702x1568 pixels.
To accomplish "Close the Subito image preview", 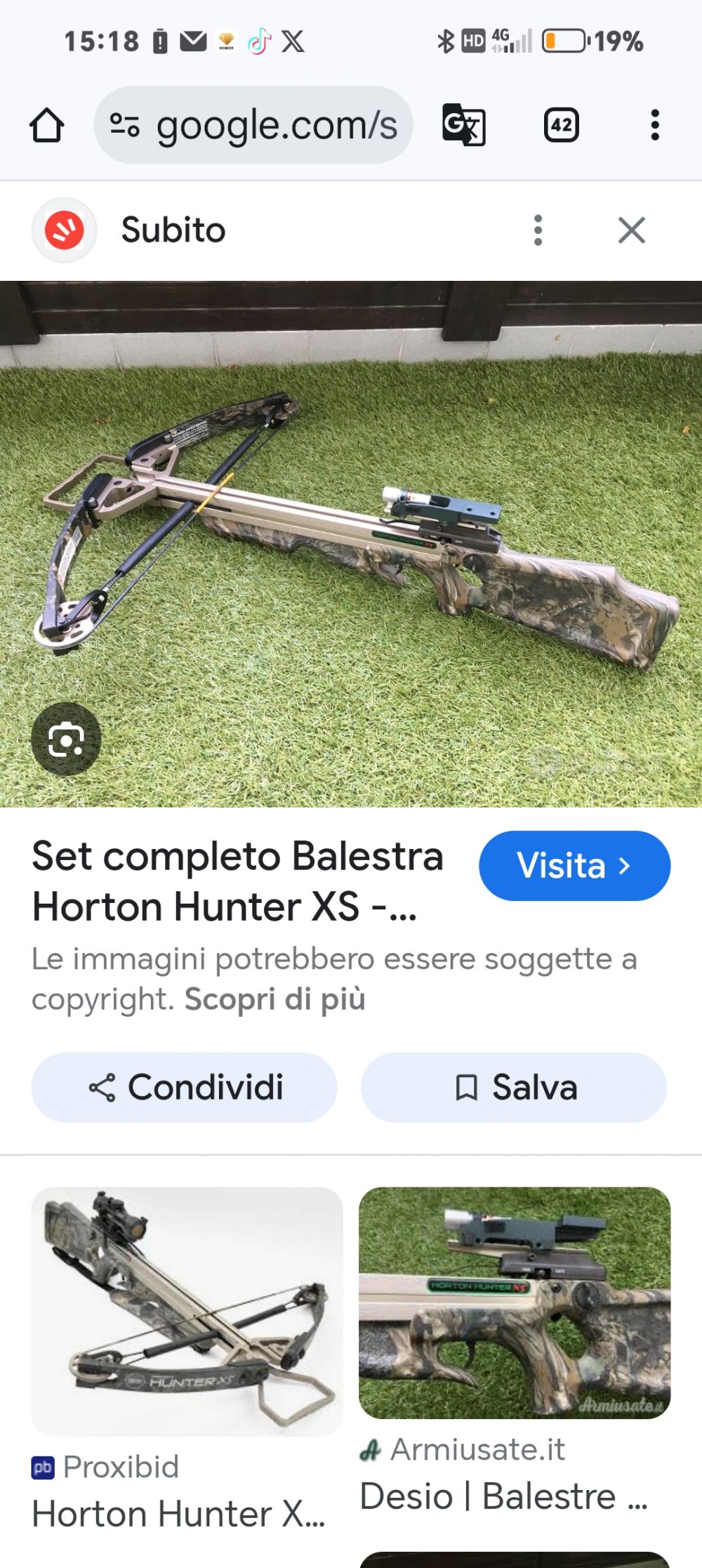I will pyautogui.click(x=631, y=230).
